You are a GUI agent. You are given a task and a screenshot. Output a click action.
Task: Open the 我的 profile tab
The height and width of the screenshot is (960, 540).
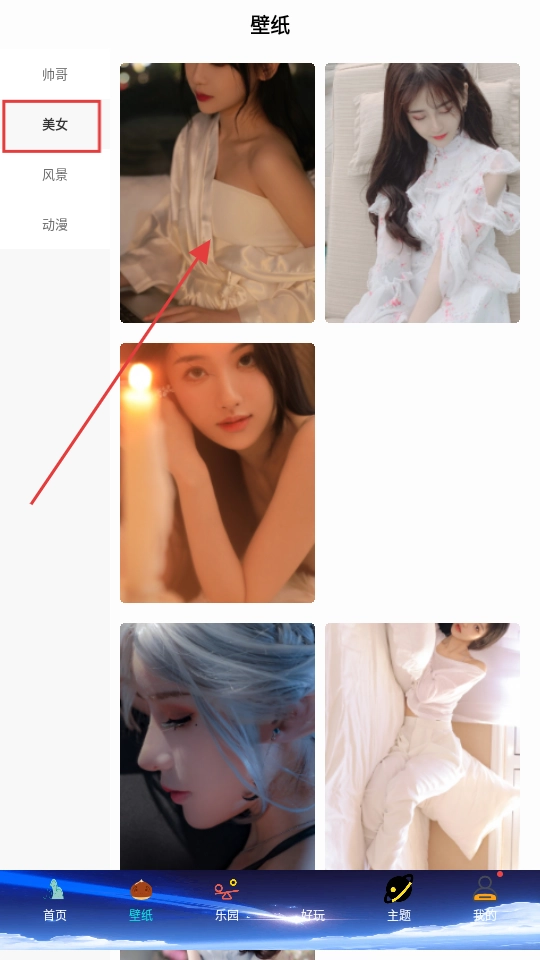coord(485,901)
